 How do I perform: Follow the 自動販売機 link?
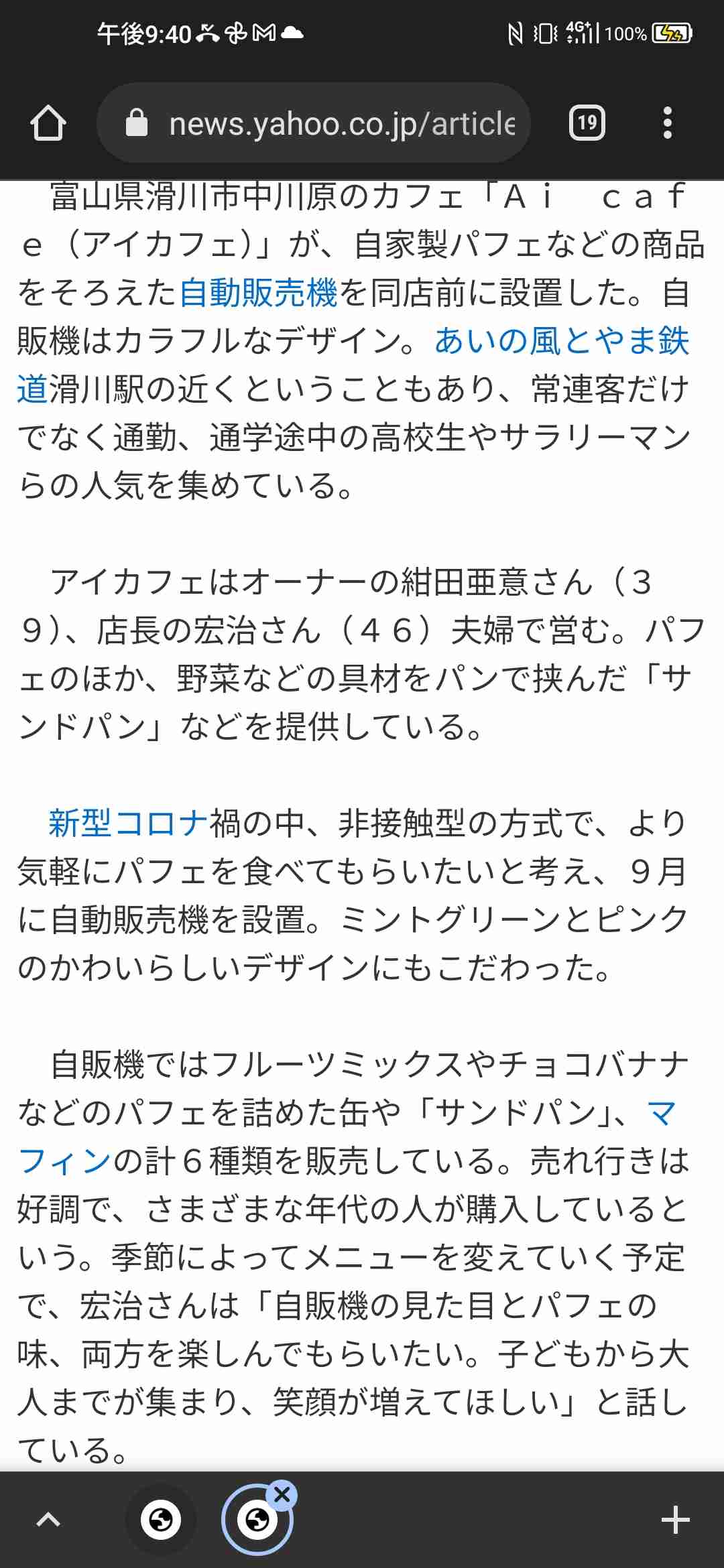258,293
